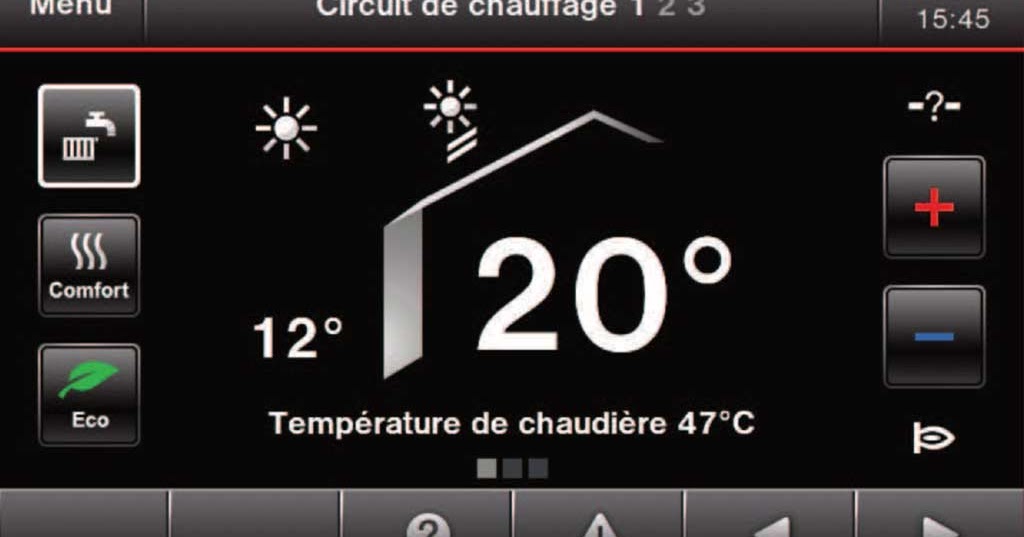1024x537 pixels.
Task: Open the help question mark
Action: pyautogui.click(x=427, y=520)
